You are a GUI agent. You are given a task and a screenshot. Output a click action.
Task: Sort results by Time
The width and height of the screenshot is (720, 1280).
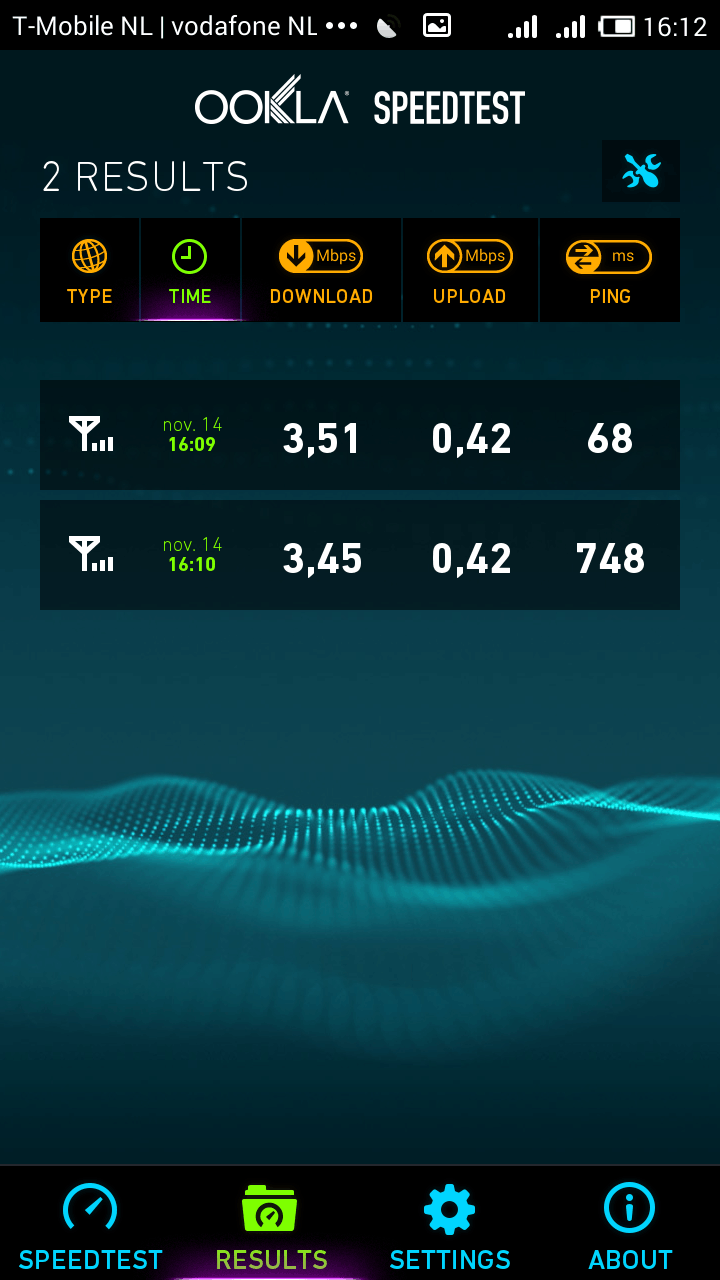tap(190, 271)
